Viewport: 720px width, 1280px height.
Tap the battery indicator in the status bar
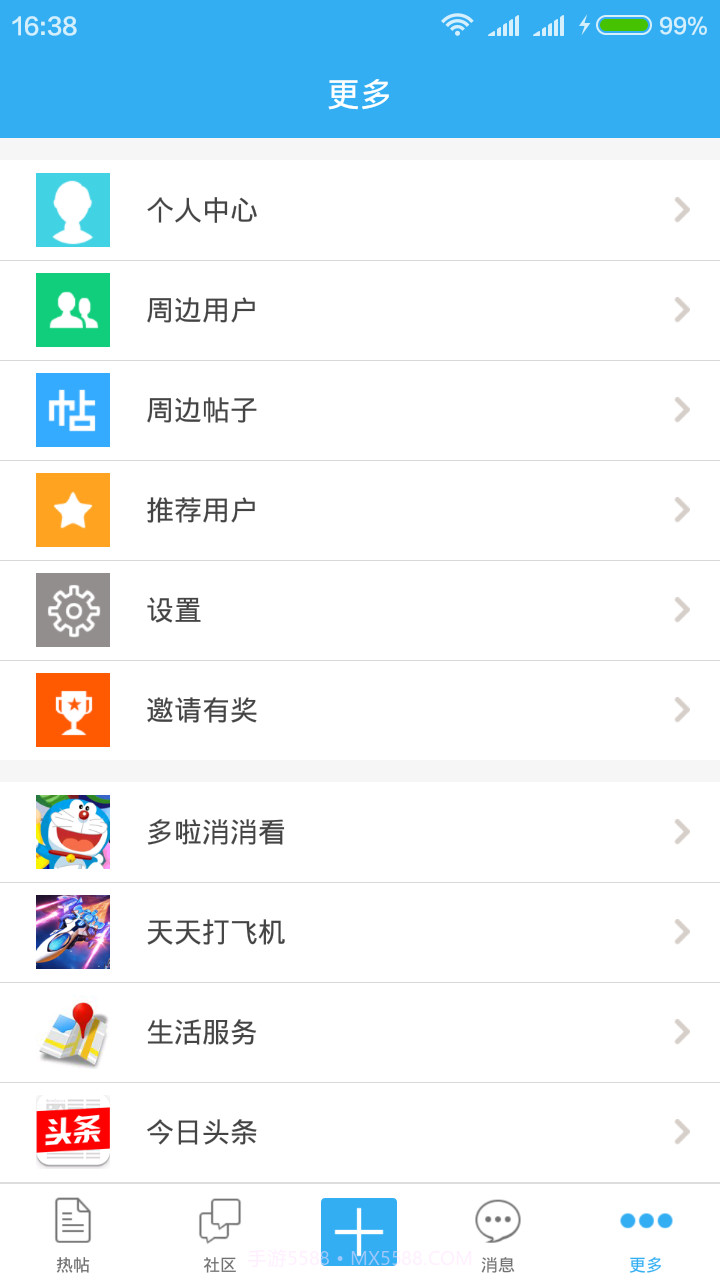[625, 26]
